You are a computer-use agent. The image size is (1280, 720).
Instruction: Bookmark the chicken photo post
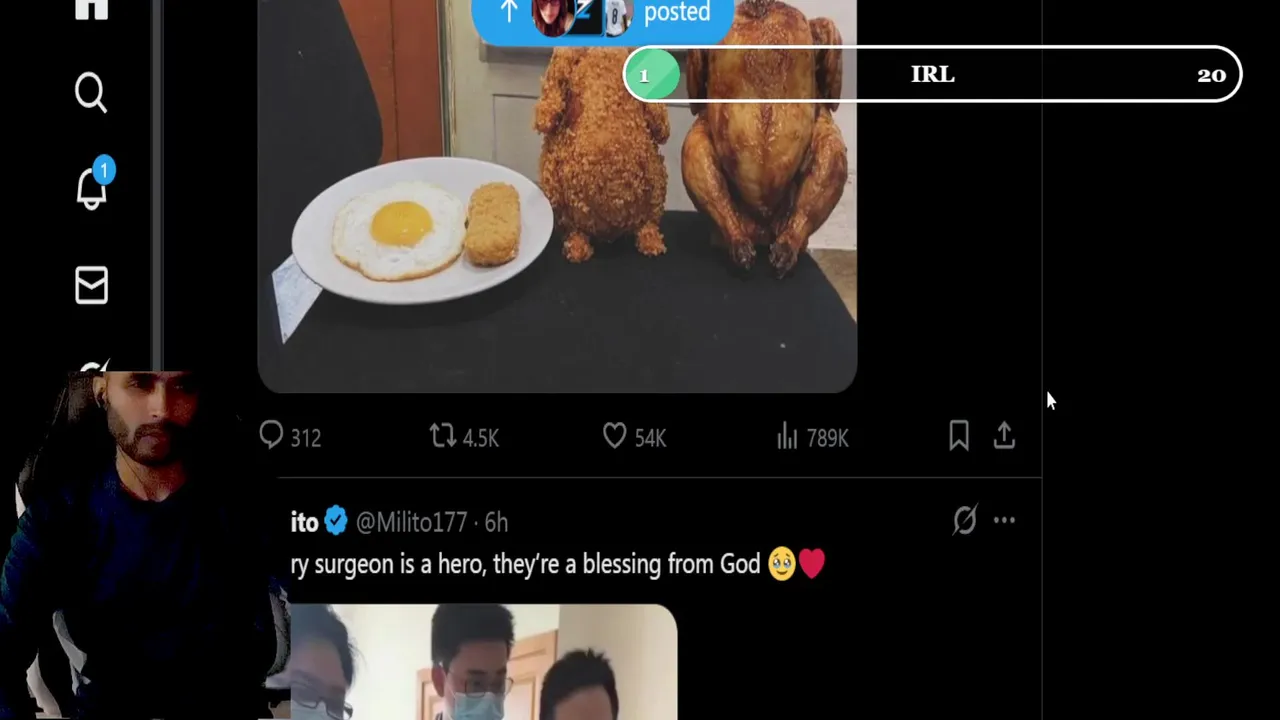click(x=958, y=436)
